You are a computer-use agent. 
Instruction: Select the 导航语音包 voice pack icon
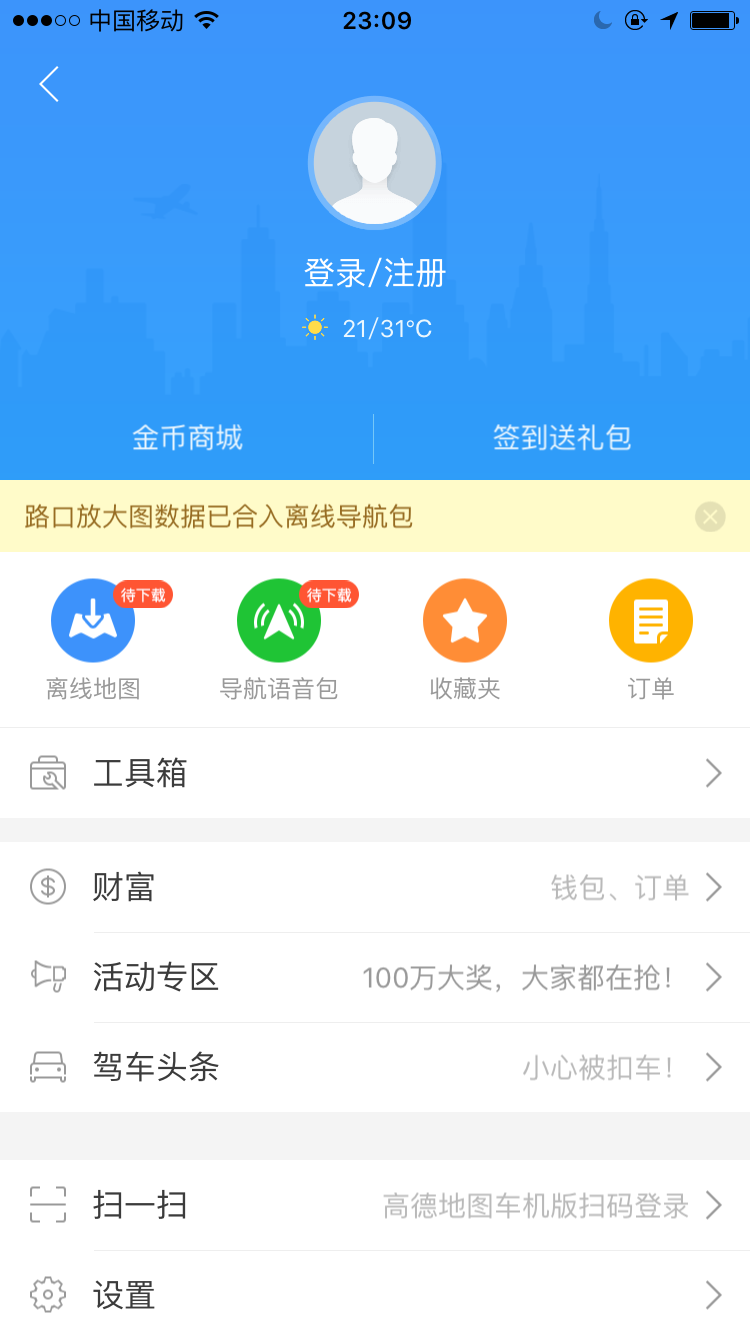click(x=278, y=619)
